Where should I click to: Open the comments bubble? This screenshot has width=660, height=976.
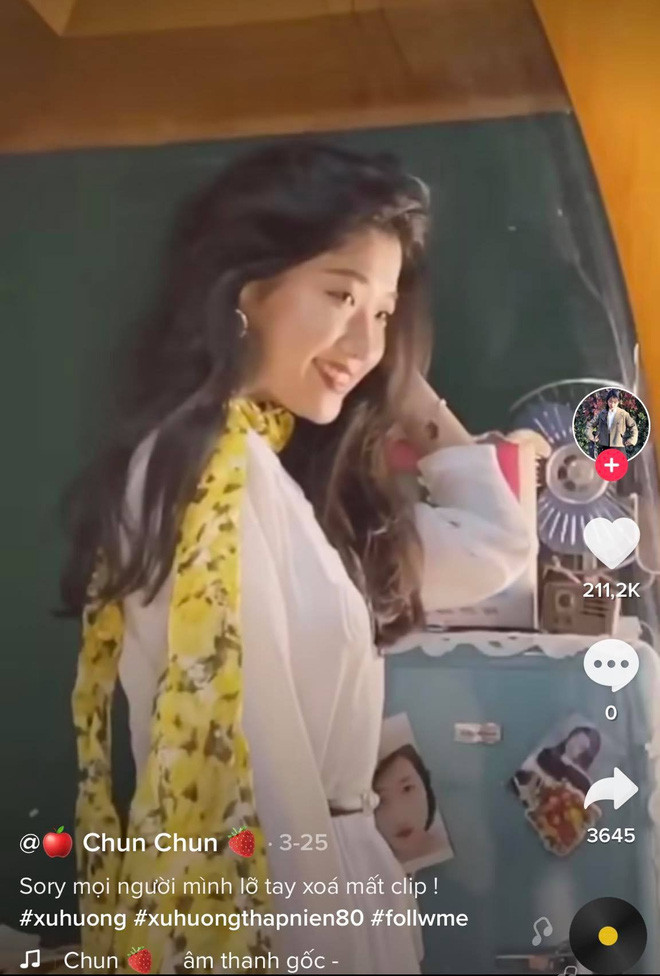point(611,665)
